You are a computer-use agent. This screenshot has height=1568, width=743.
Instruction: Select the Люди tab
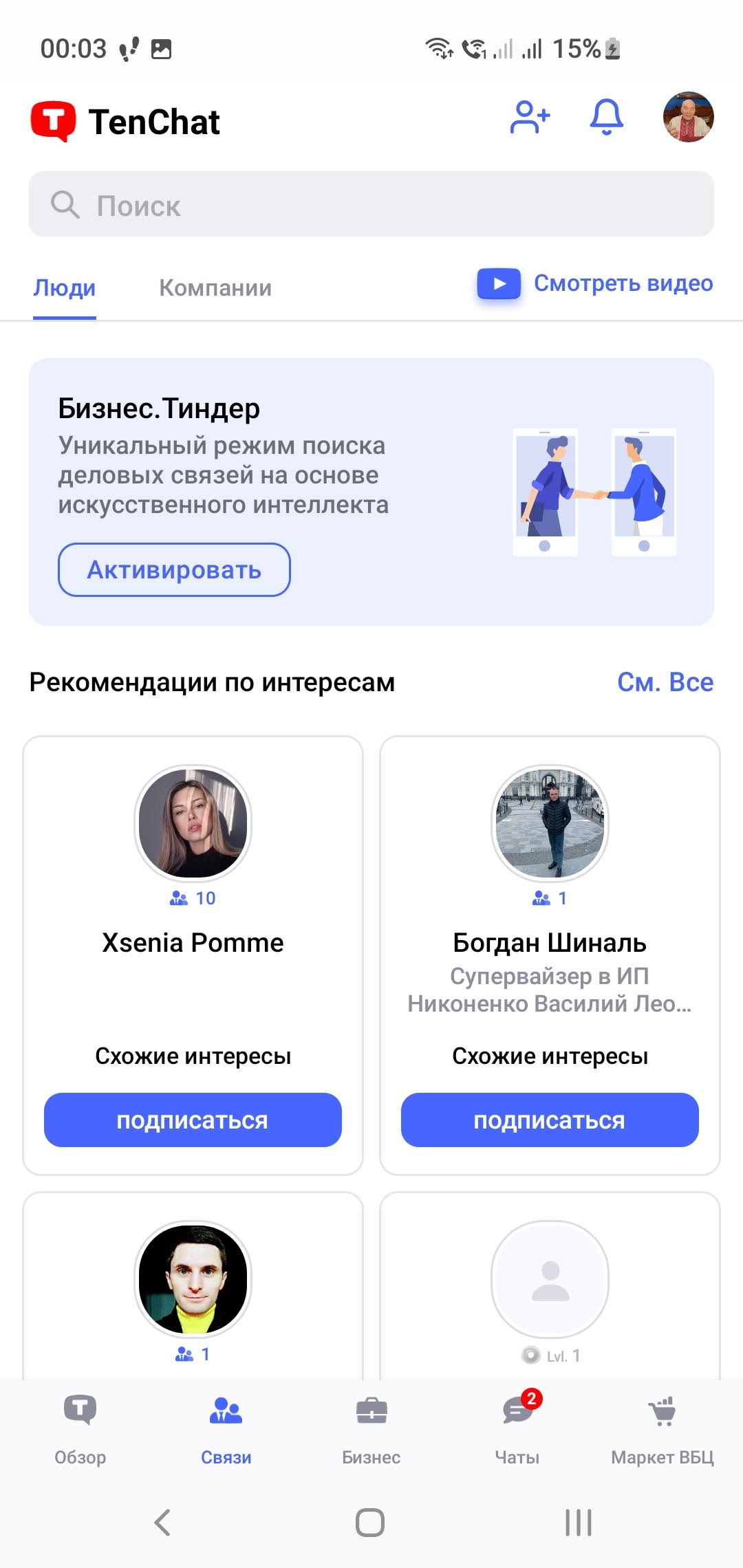(x=65, y=287)
